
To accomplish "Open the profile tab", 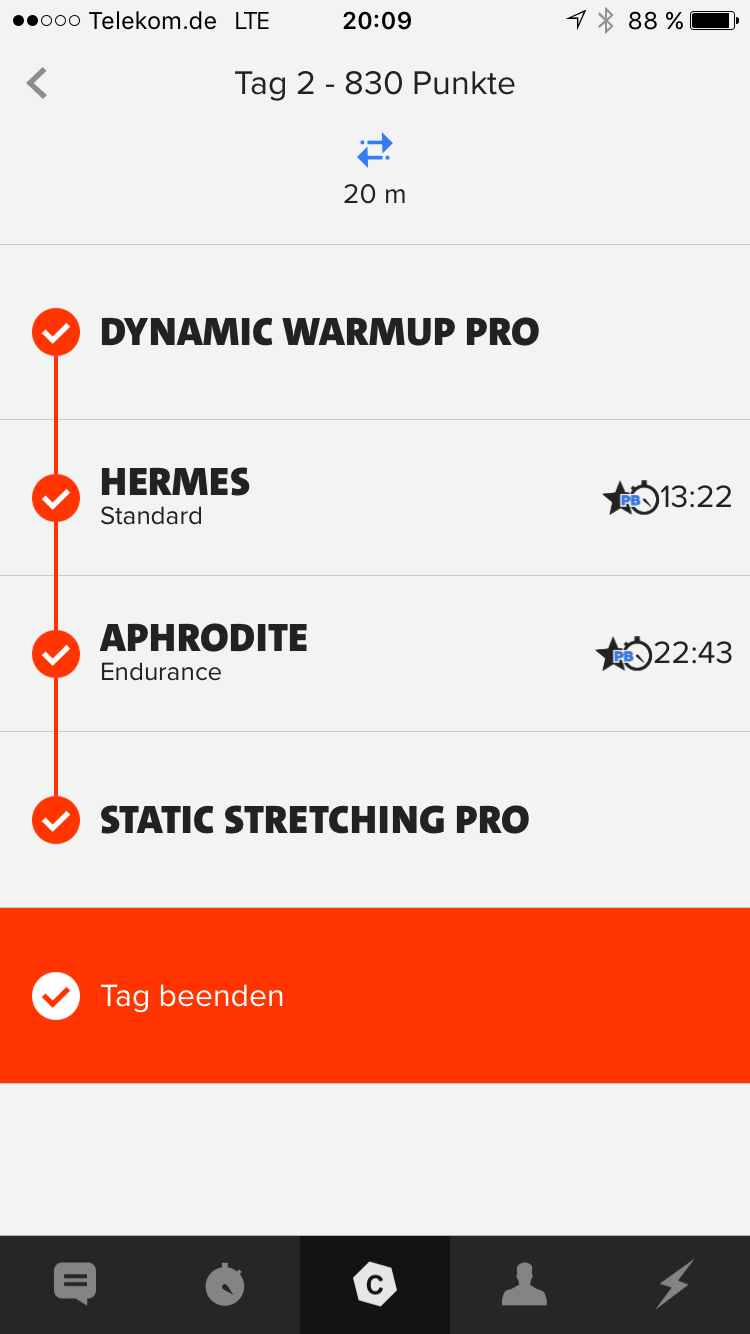I will pos(525,1284).
